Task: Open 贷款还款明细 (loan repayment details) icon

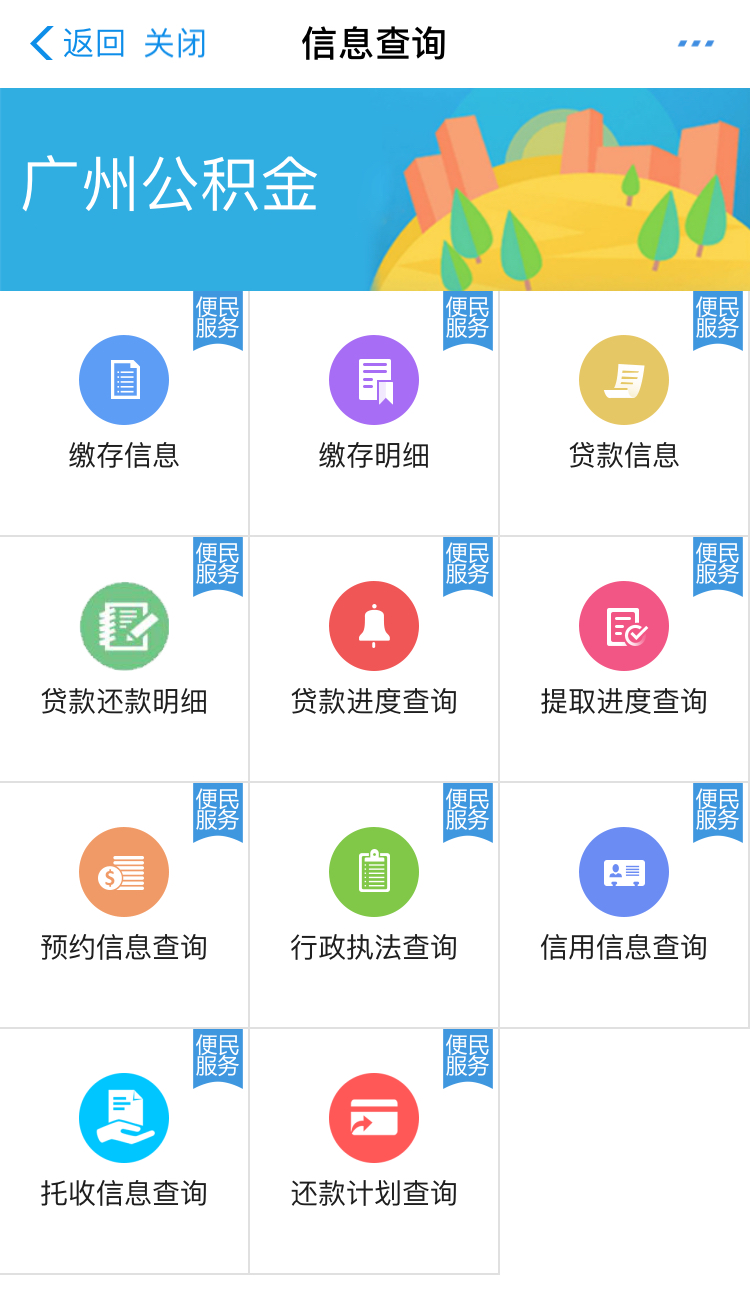Action: pyautogui.click(x=124, y=626)
